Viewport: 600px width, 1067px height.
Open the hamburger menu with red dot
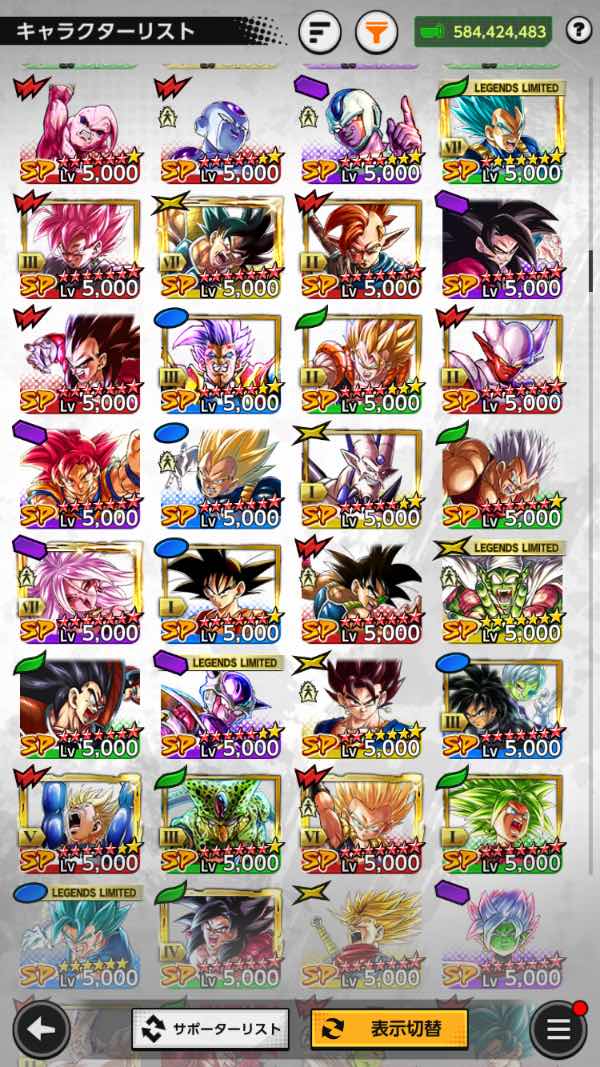pos(557,1029)
